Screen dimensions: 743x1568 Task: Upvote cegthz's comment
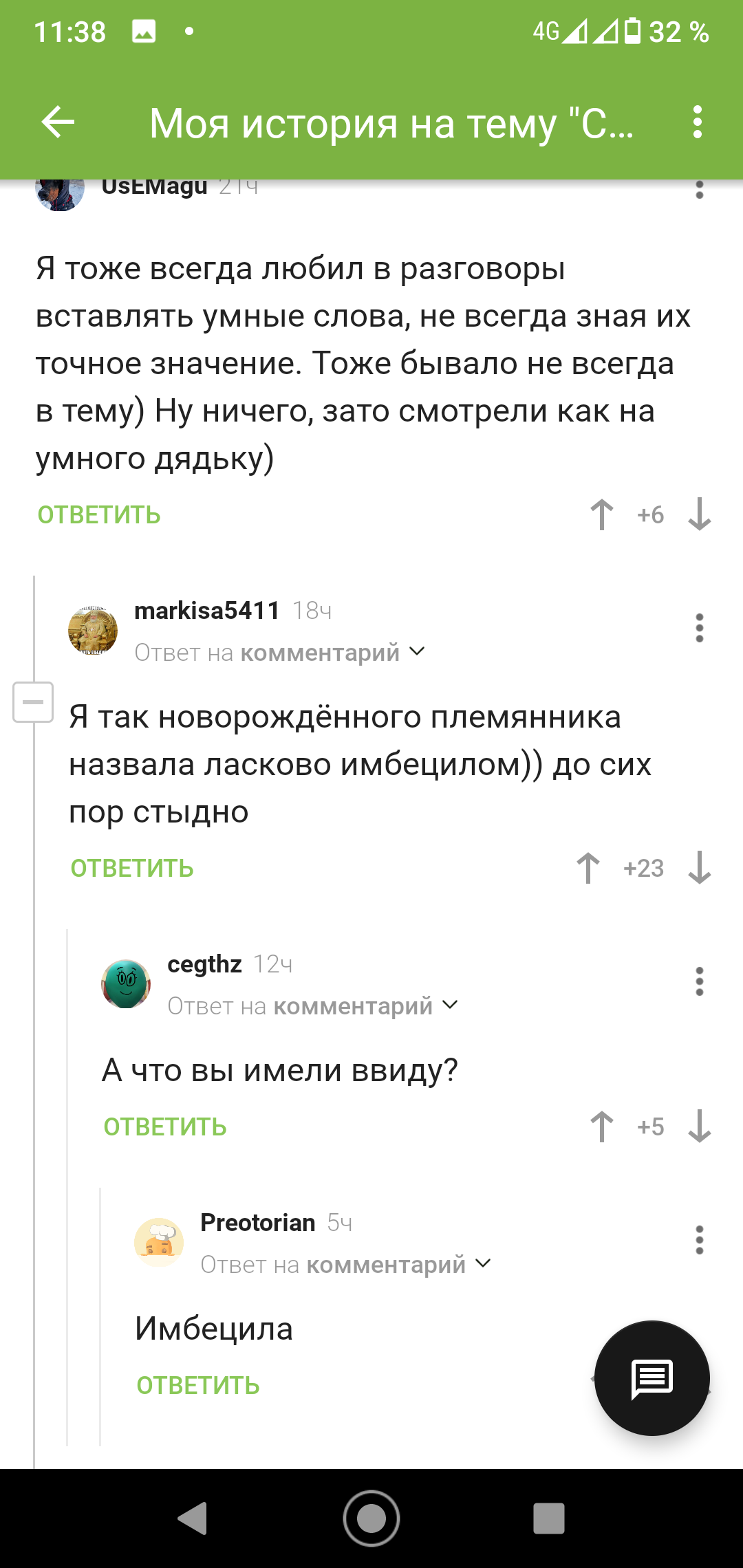pos(602,1126)
